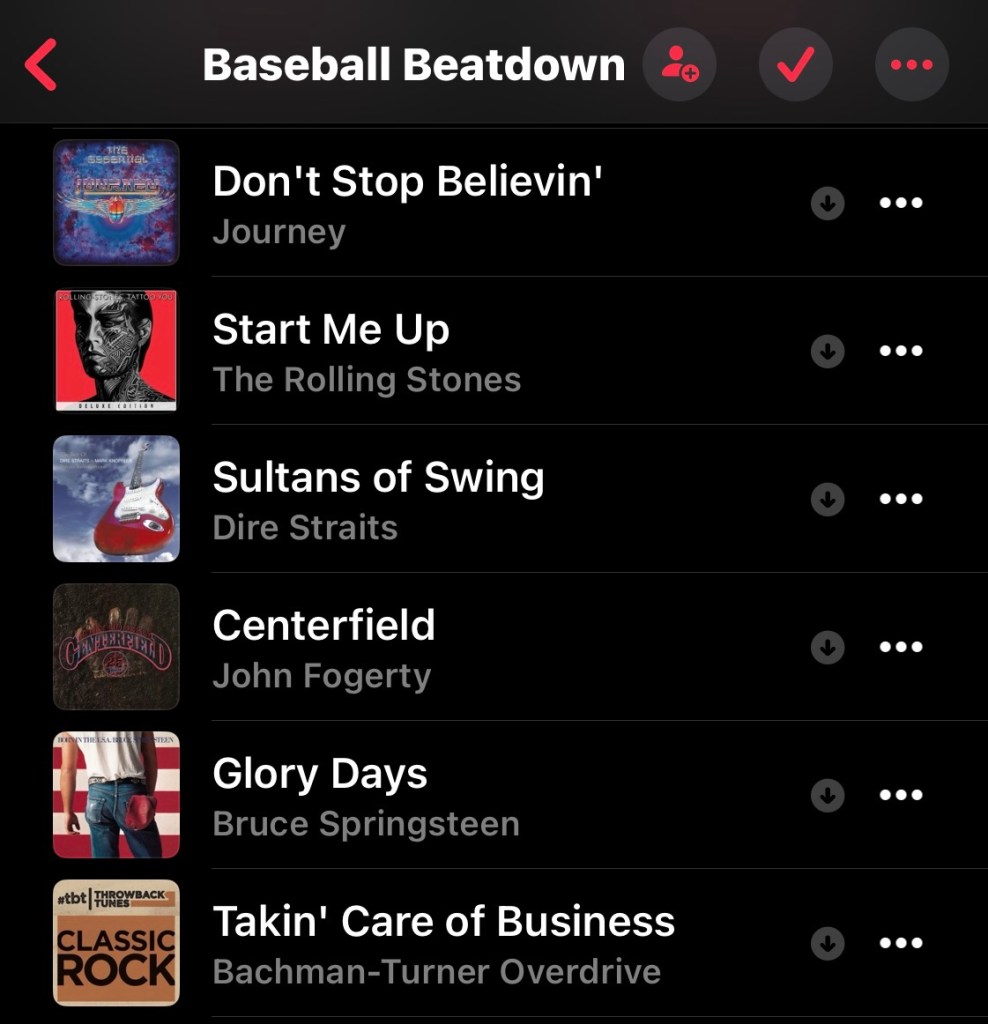Download Don't Stop Believin'
The height and width of the screenshot is (1024, 988).
[827, 204]
